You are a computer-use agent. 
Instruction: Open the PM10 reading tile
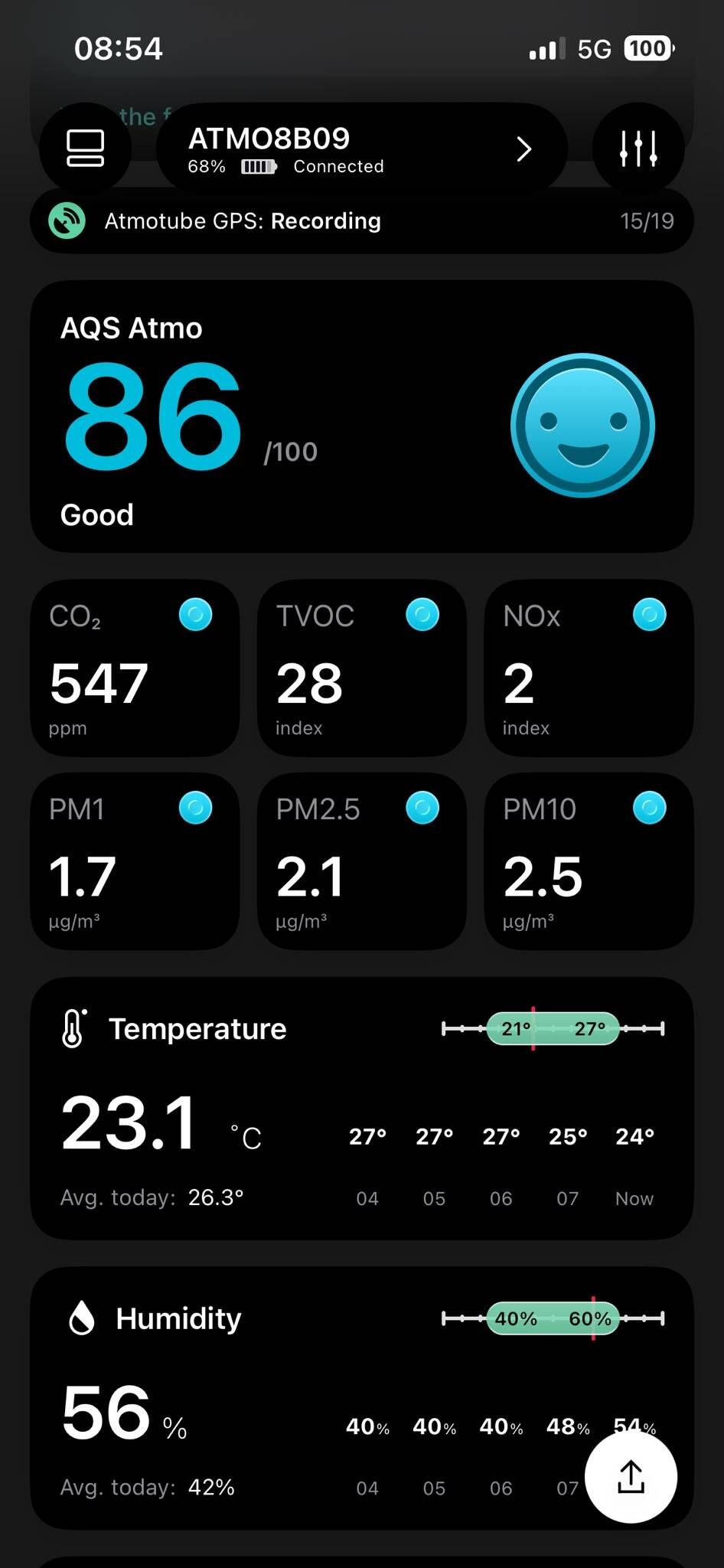[589, 861]
